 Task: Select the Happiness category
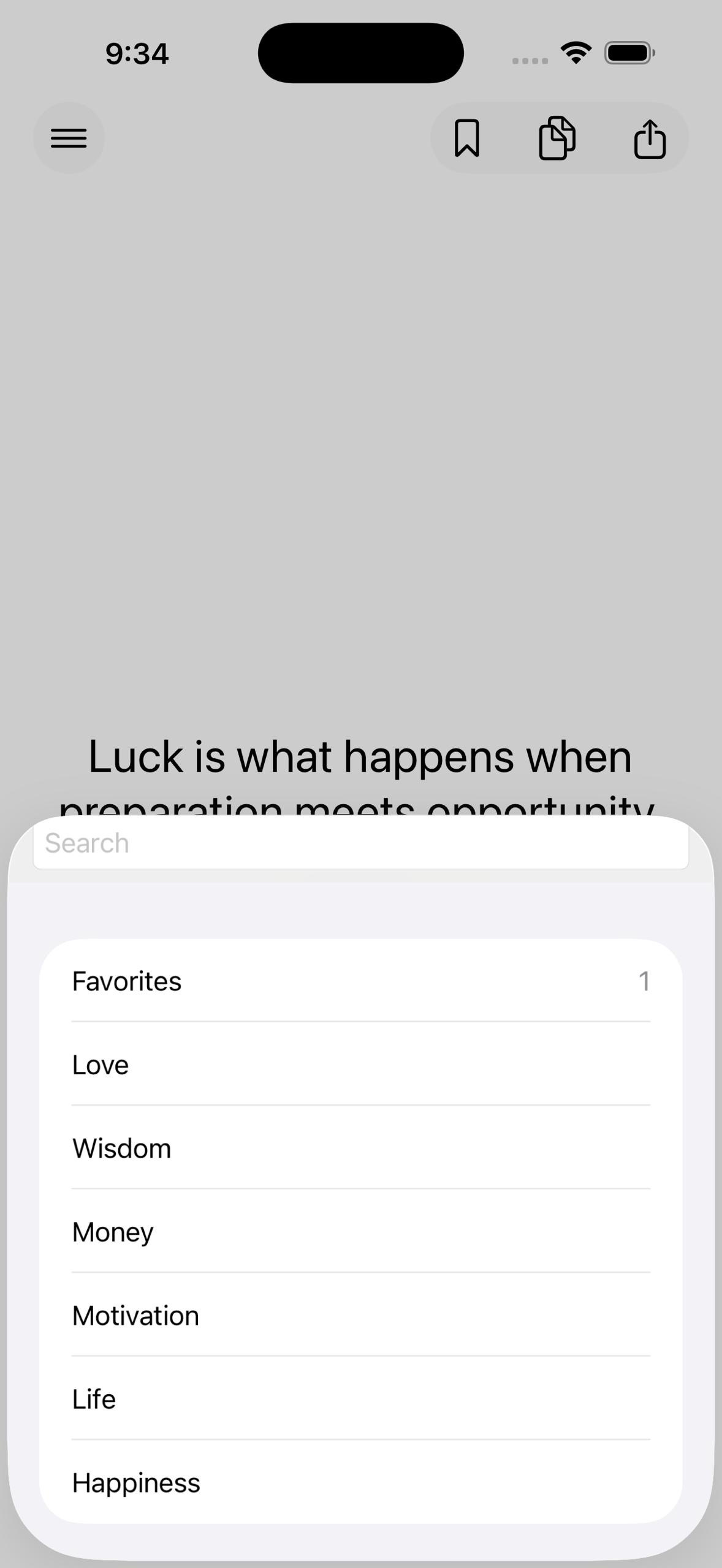point(360,1483)
